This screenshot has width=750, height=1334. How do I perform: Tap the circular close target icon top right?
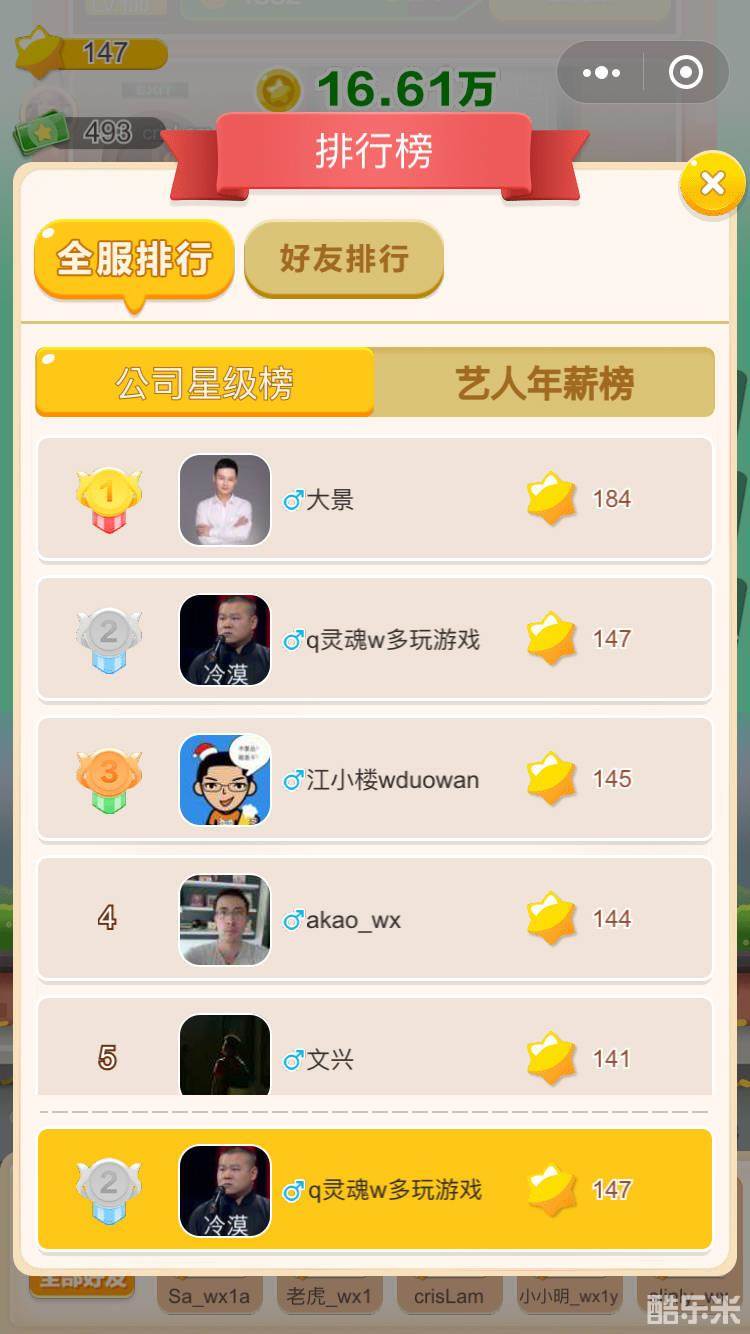(684, 72)
